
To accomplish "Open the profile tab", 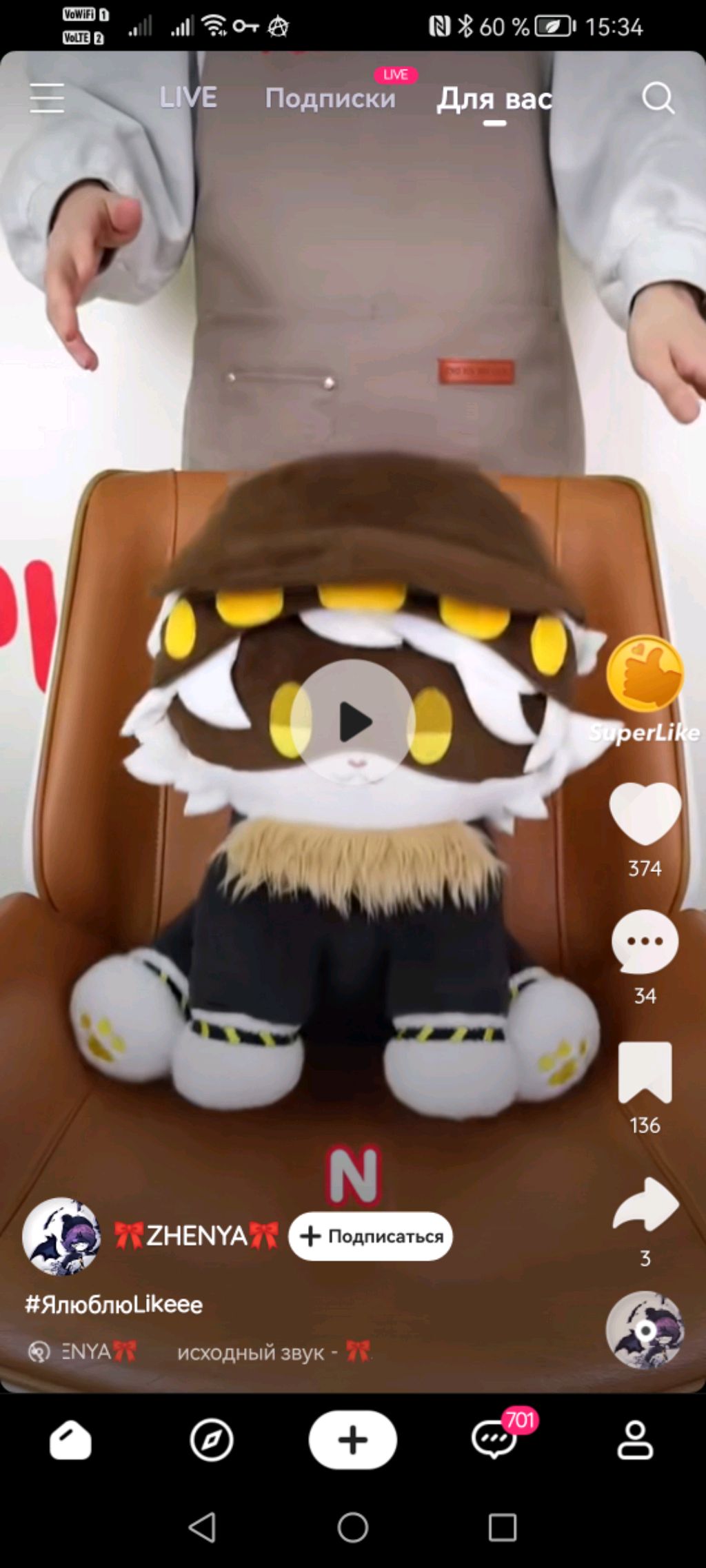I will (635, 1440).
